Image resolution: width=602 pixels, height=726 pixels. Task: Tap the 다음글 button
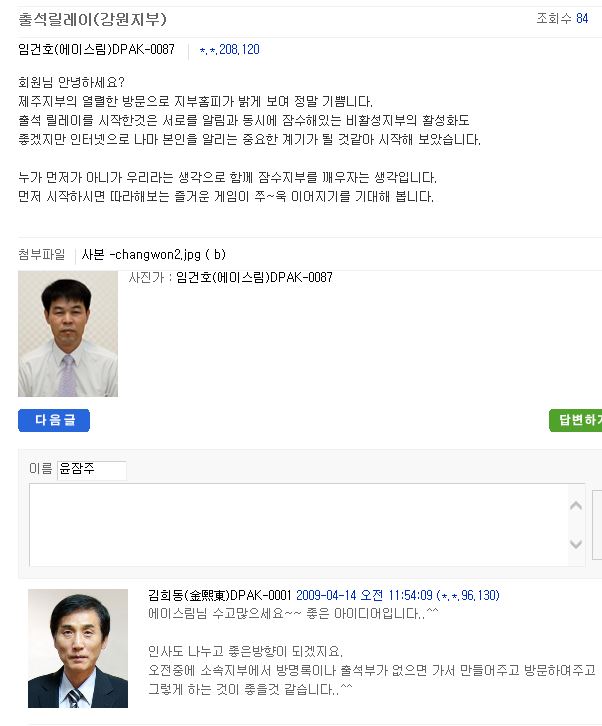pos(54,421)
